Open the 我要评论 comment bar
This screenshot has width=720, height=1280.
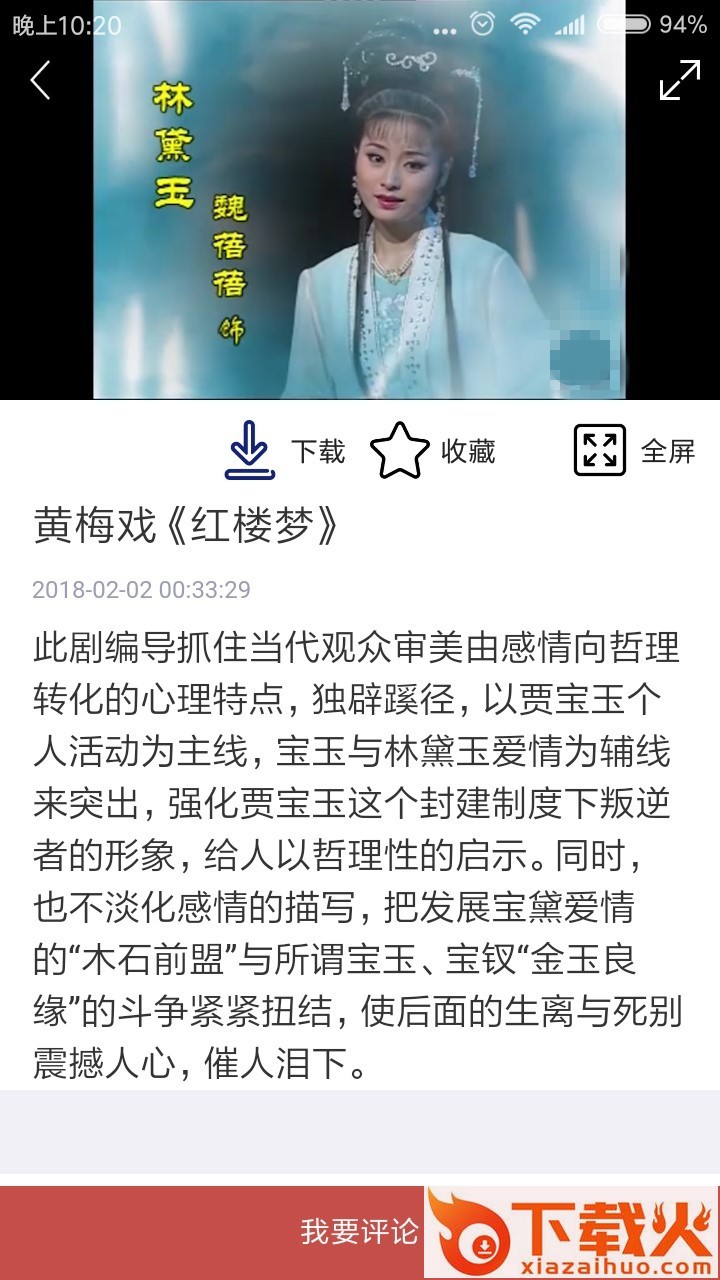coord(358,1231)
